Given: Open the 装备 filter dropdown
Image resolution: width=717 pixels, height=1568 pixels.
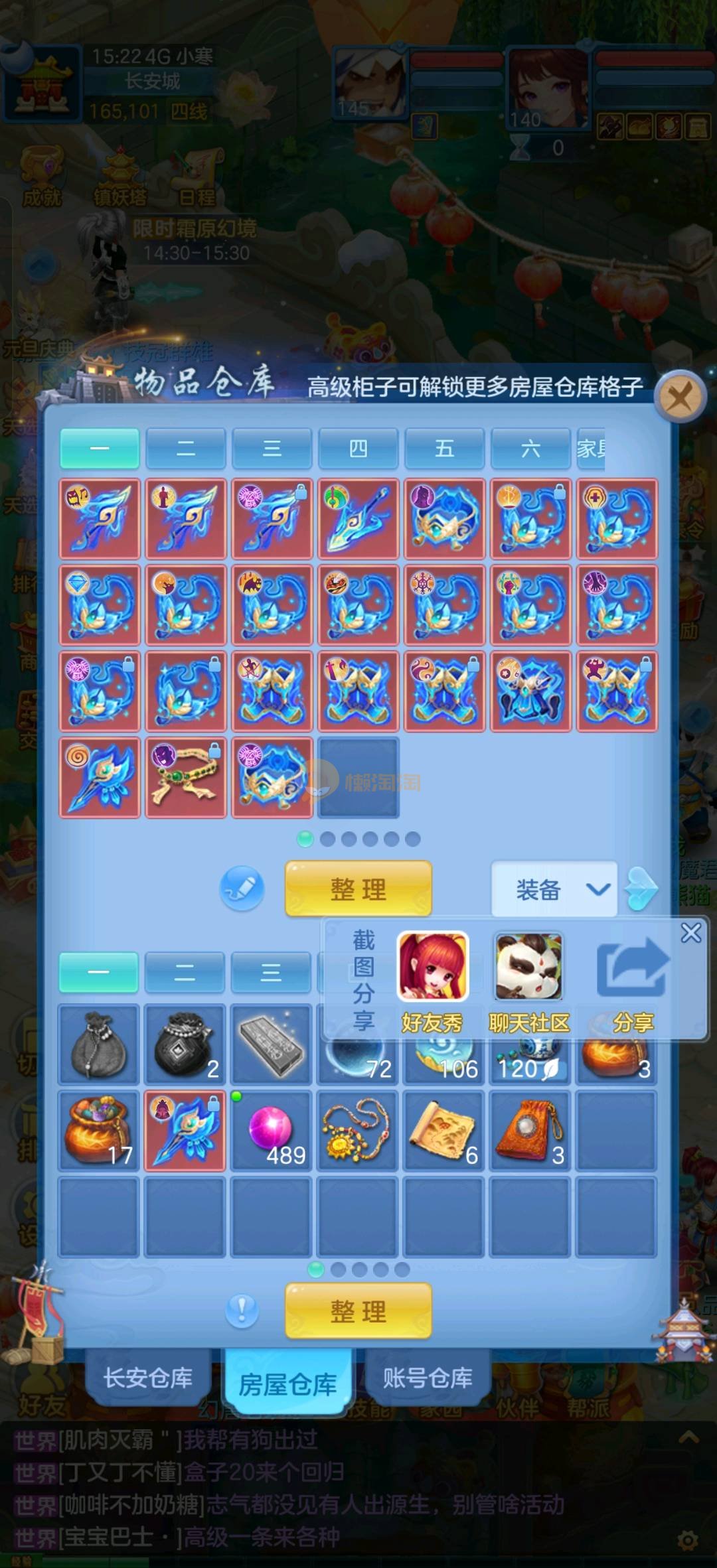Looking at the screenshot, I should [x=554, y=889].
